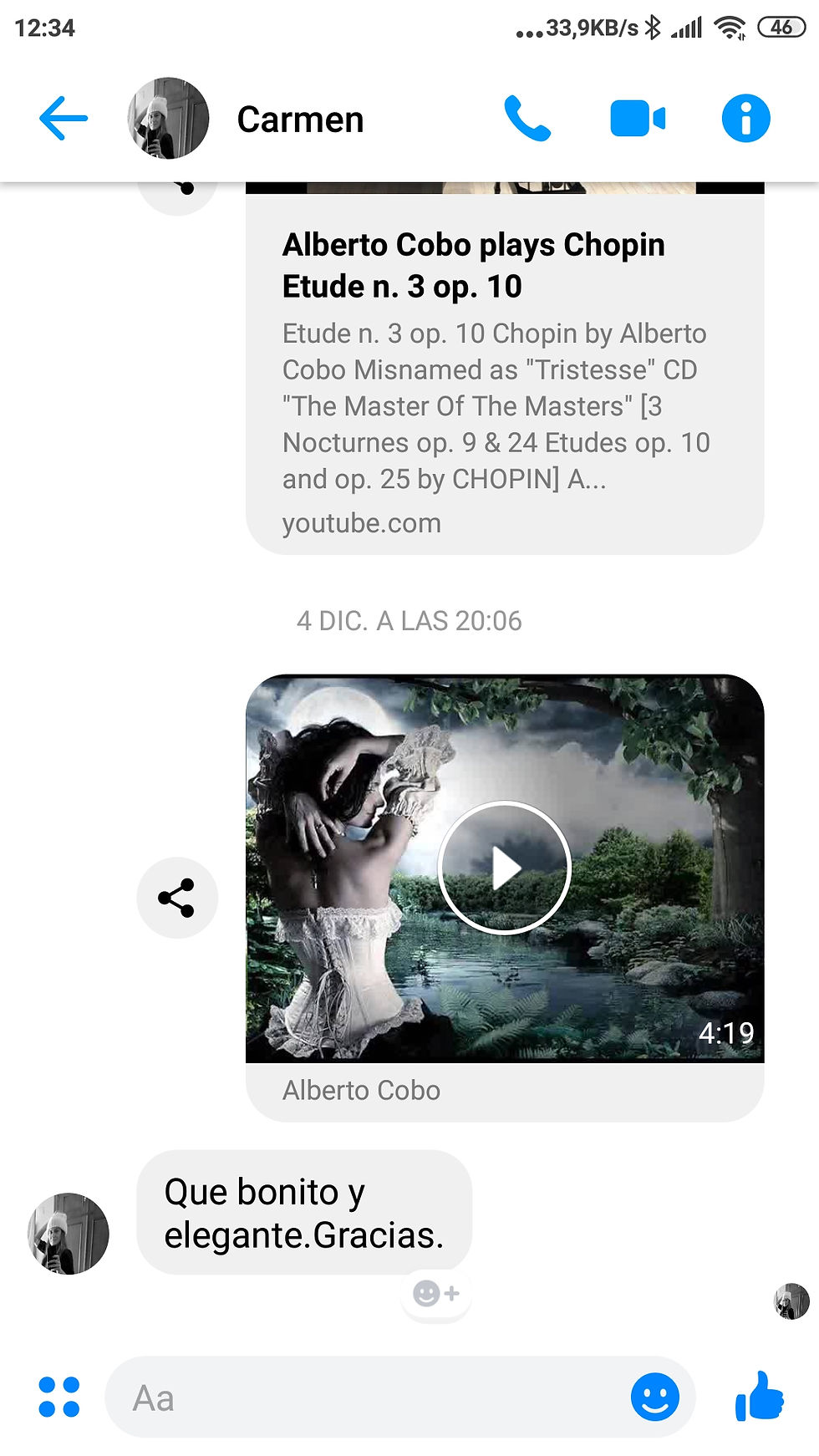Open the emoji picker in message box
819x1456 pixels.
(x=654, y=1397)
